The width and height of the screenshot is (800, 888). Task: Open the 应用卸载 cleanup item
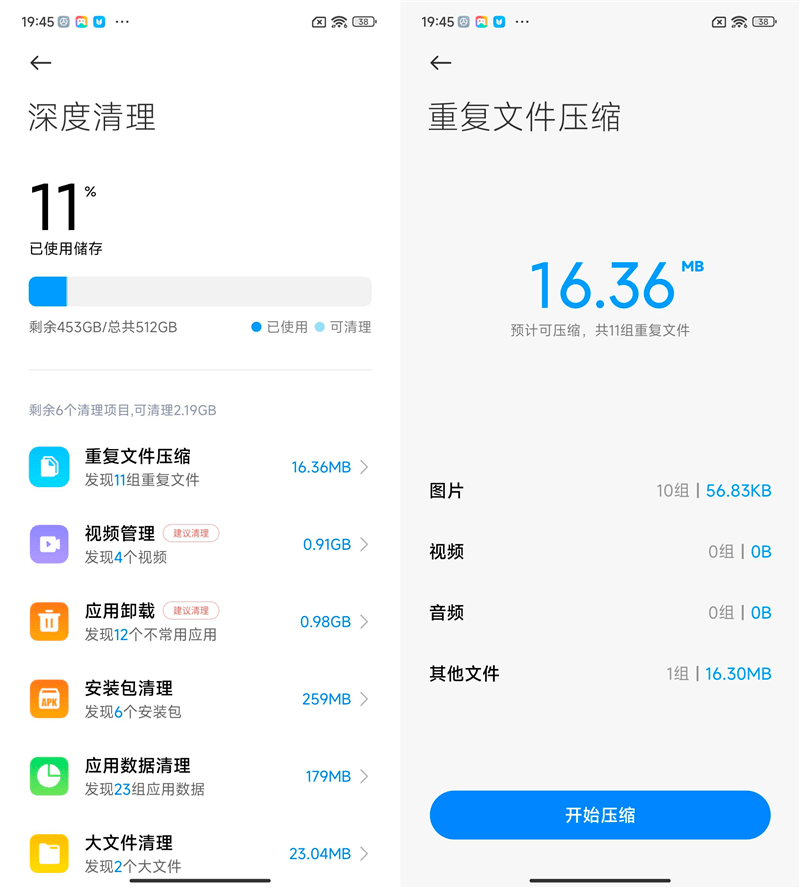coord(200,621)
